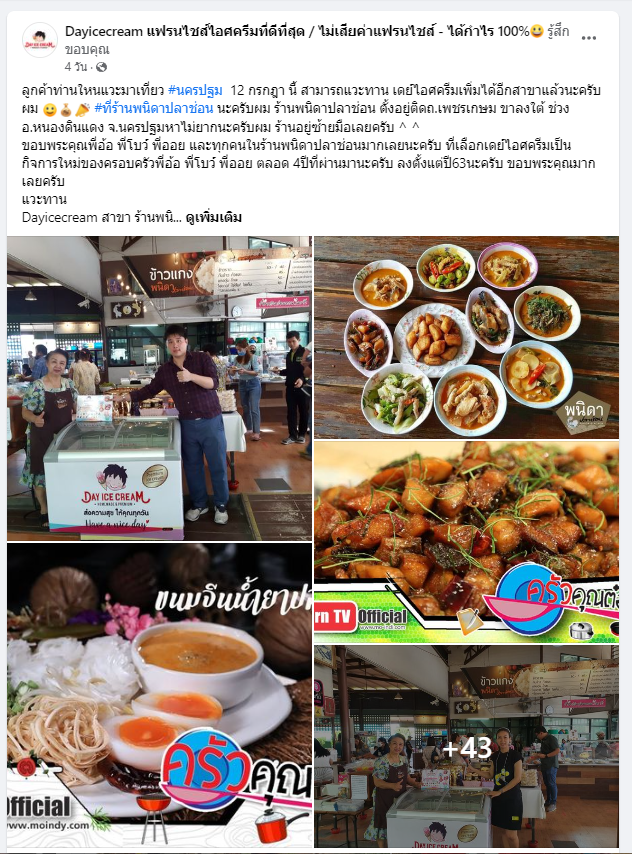View the +43 more photos
The height and width of the screenshot is (854, 632).
[466, 747]
